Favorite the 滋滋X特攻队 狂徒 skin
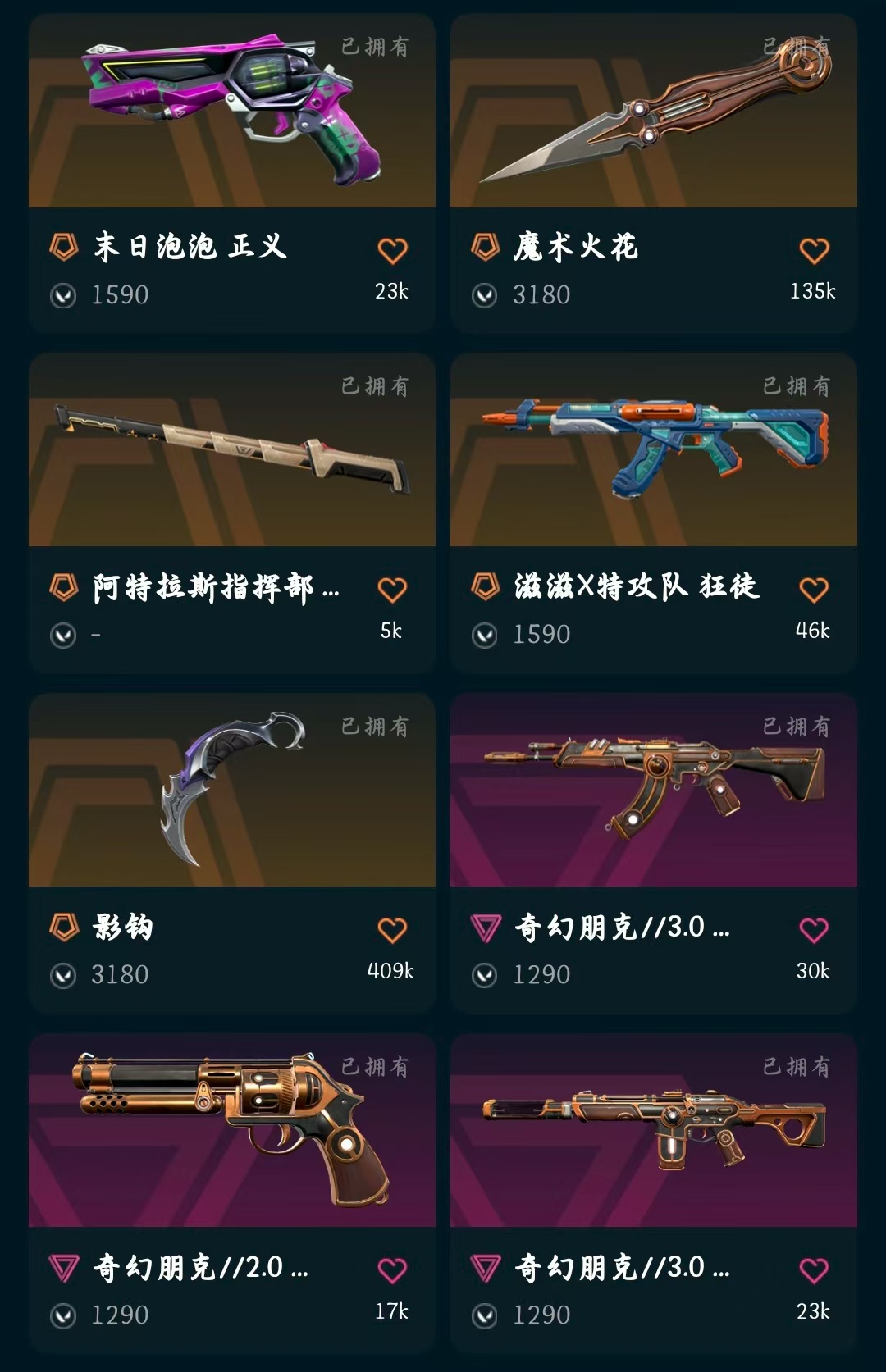This screenshot has width=886, height=1372. tap(814, 590)
